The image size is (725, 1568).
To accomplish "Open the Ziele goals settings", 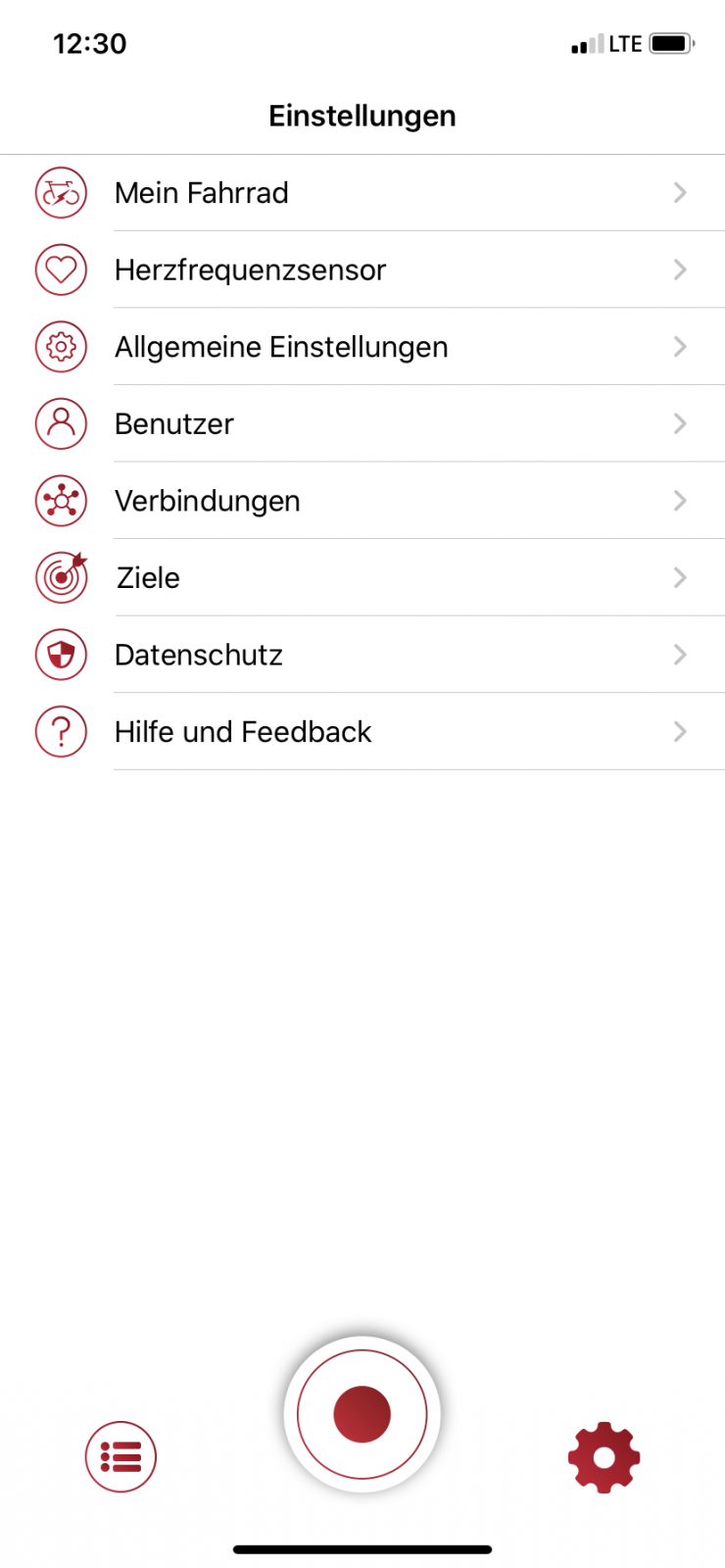I will [x=362, y=577].
